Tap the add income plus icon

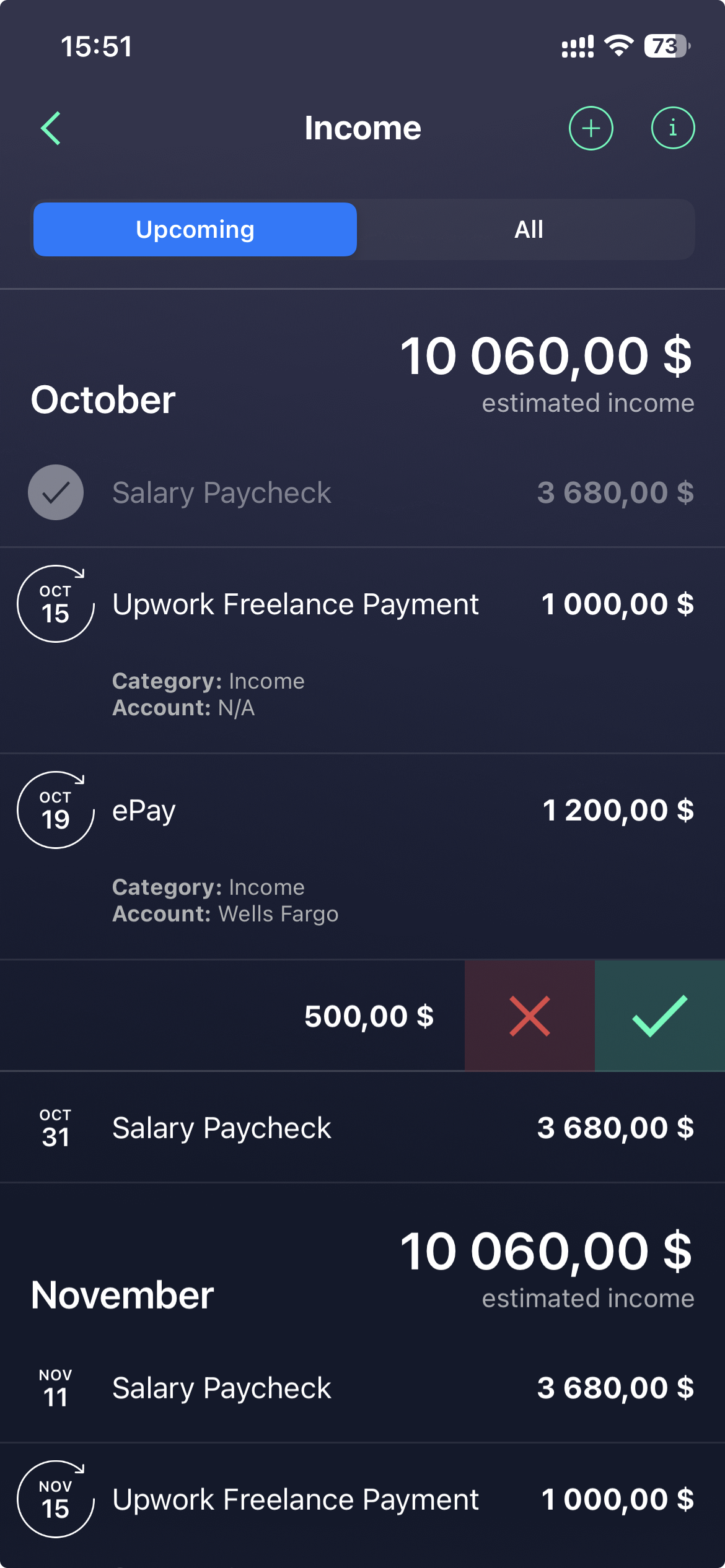coord(590,128)
